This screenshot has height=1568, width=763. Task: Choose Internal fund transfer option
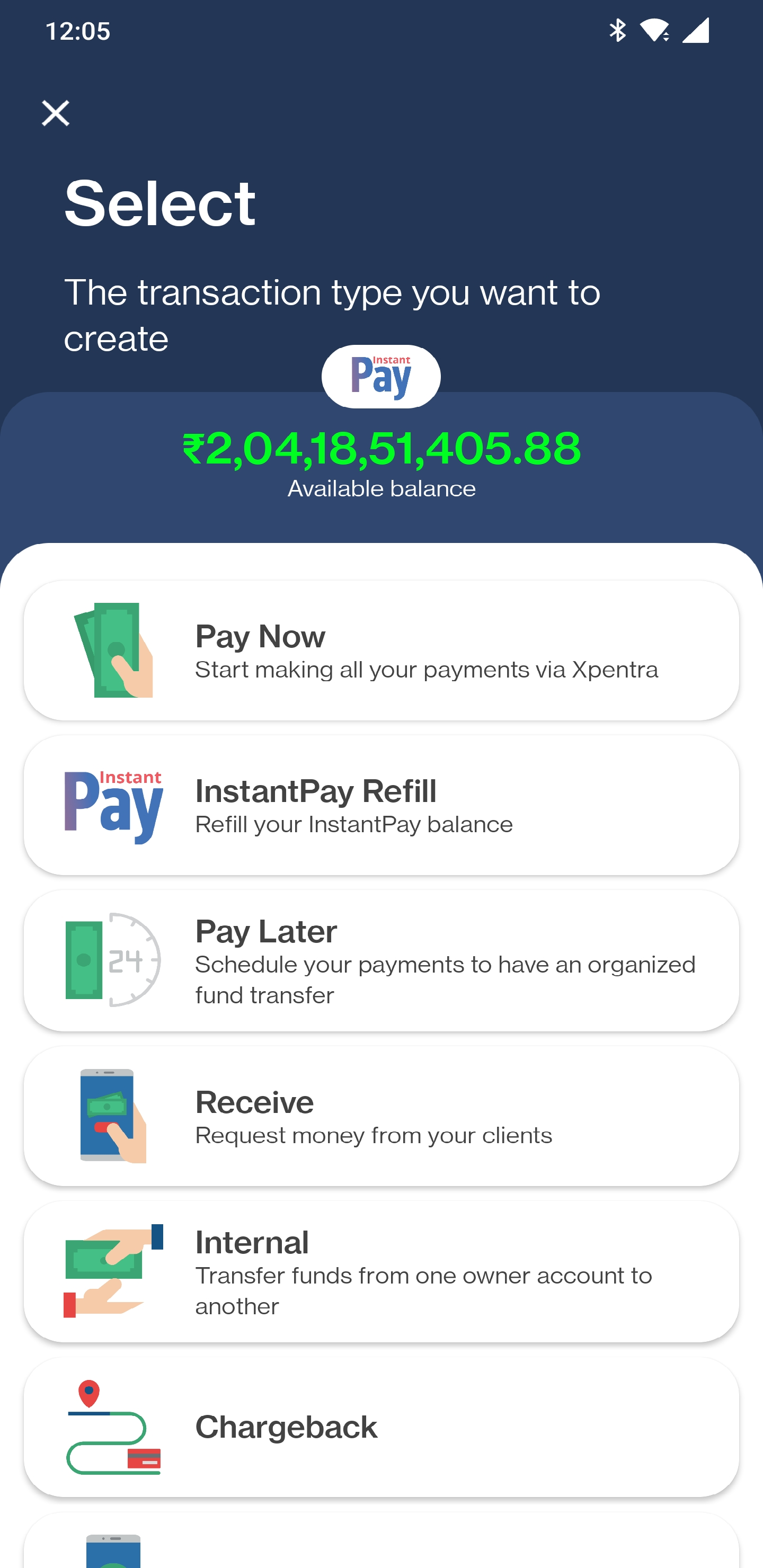(x=381, y=1271)
